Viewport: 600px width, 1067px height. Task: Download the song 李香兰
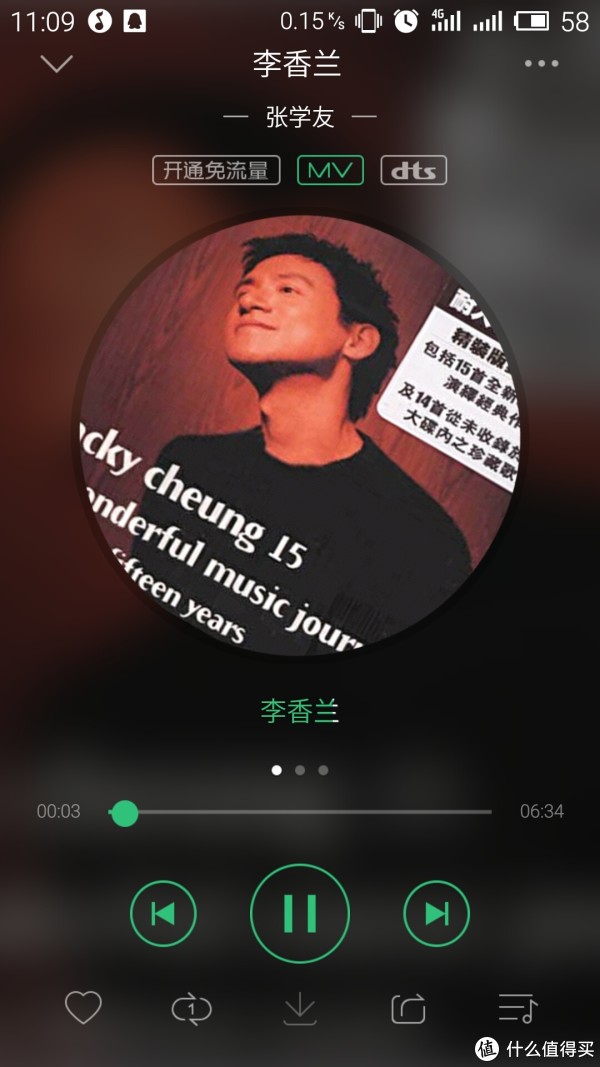[300, 1008]
